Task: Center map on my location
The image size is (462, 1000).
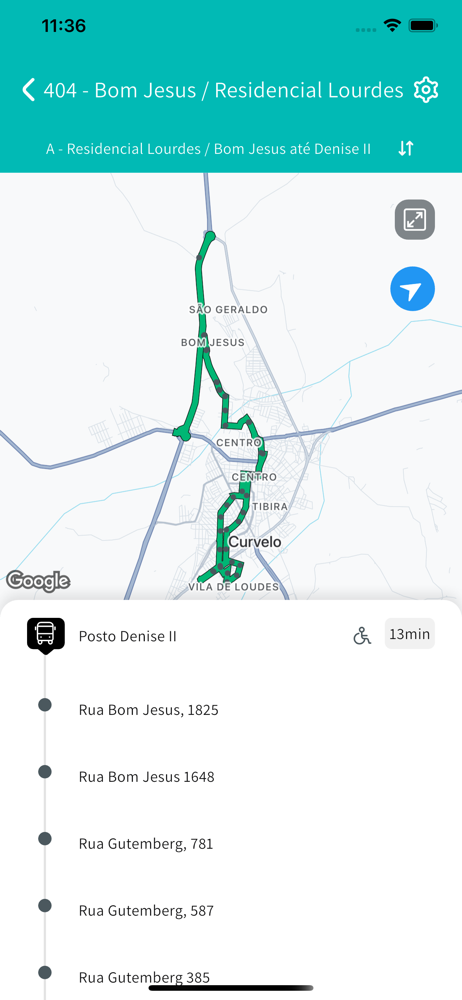Action: pyautogui.click(x=413, y=289)
